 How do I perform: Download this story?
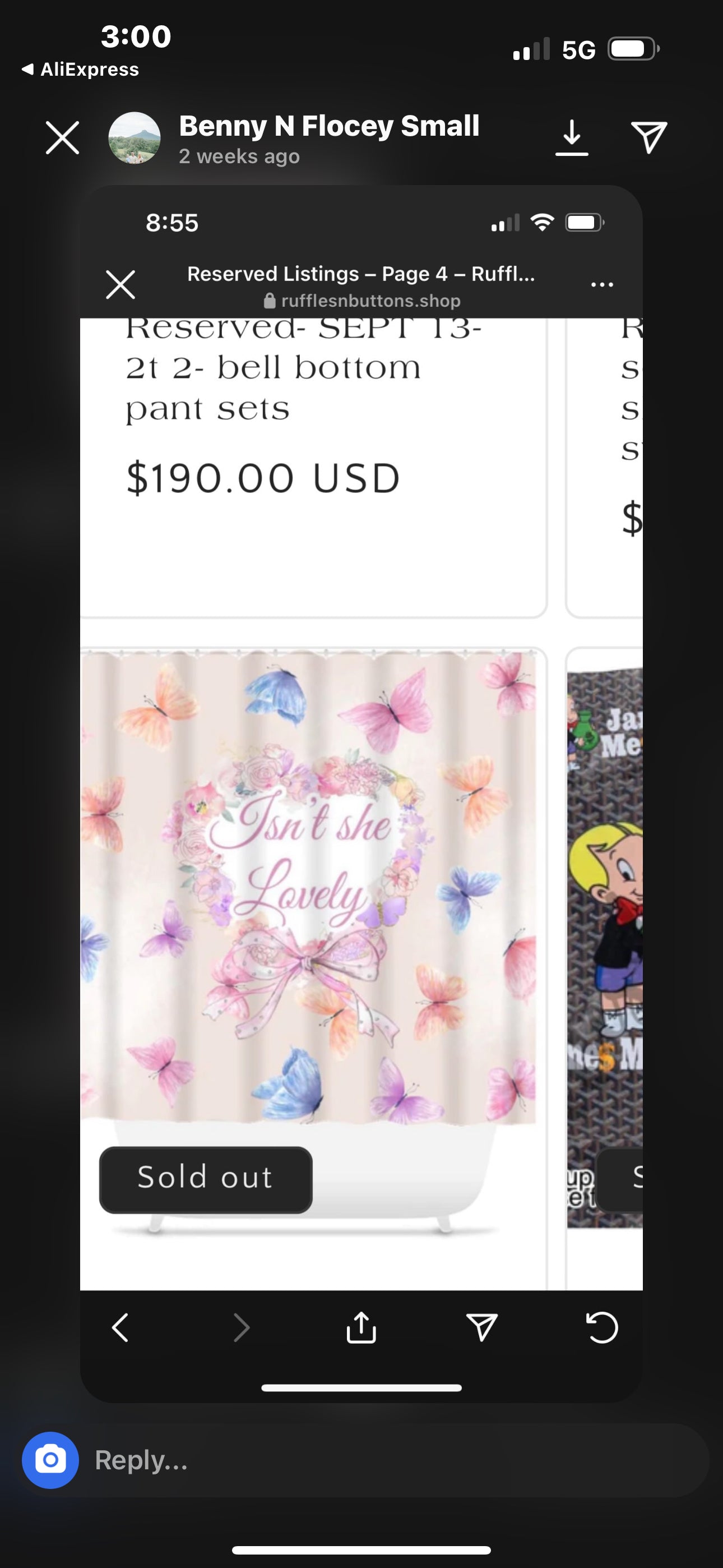(572, 137)
